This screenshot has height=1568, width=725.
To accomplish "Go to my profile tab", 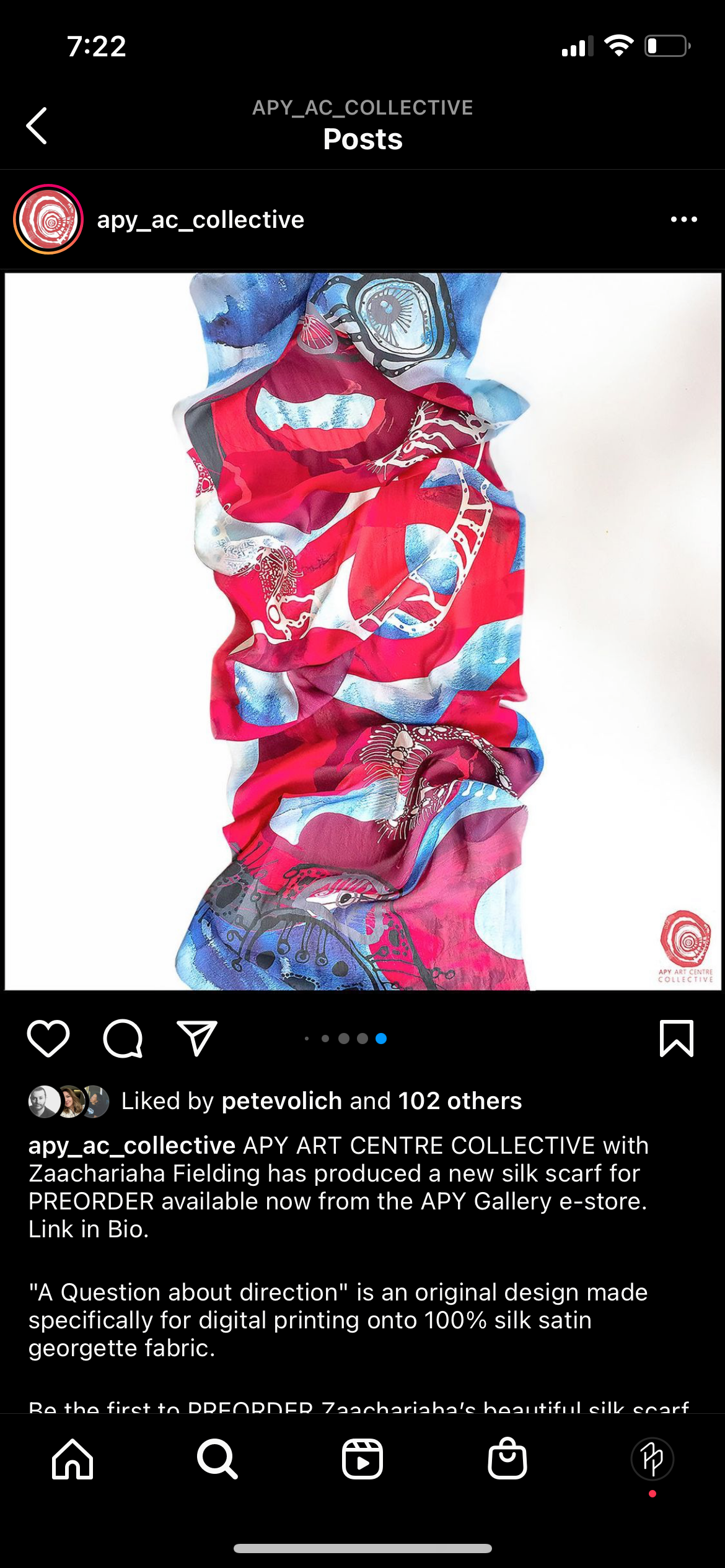I will point(652,1459).
